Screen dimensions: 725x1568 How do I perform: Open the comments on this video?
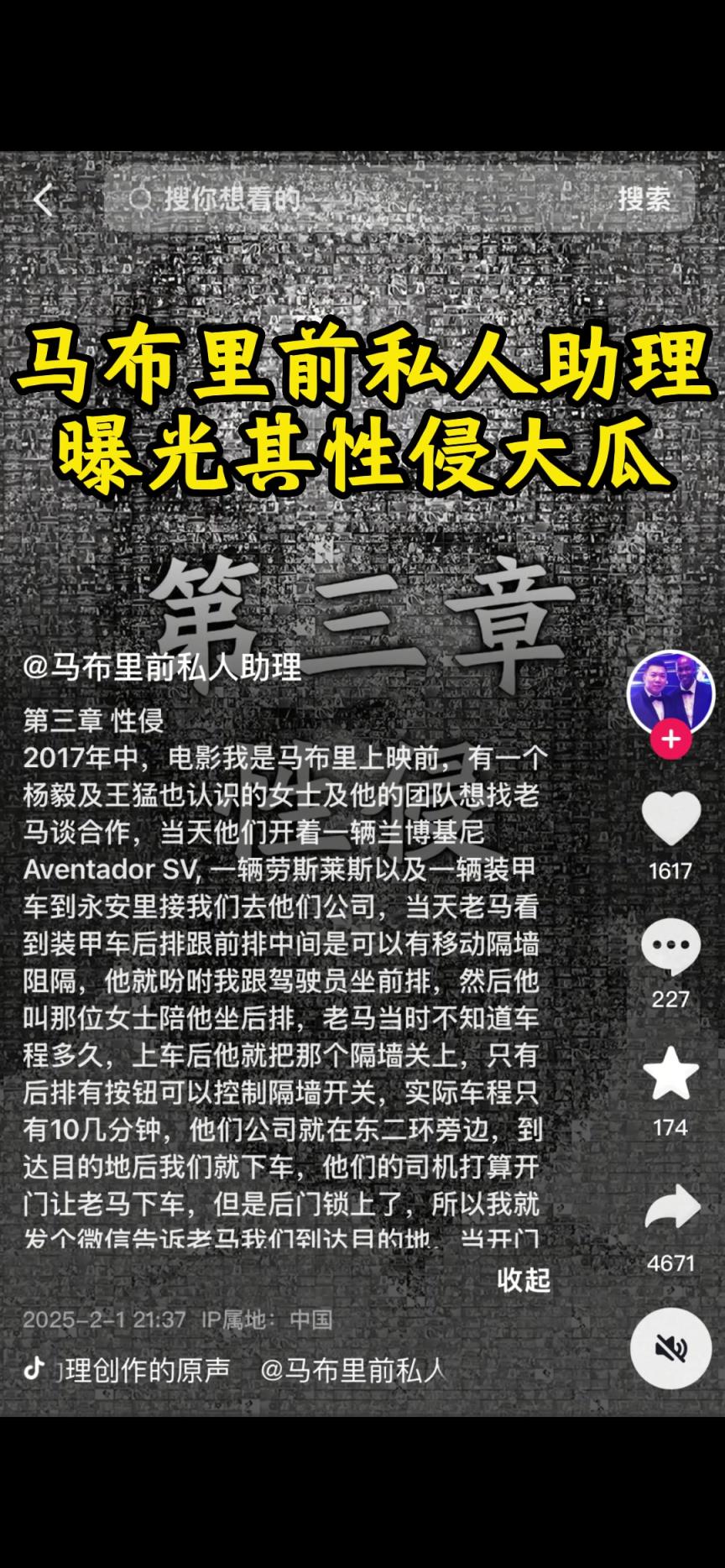pyautogui.click(x=670, y=946)
